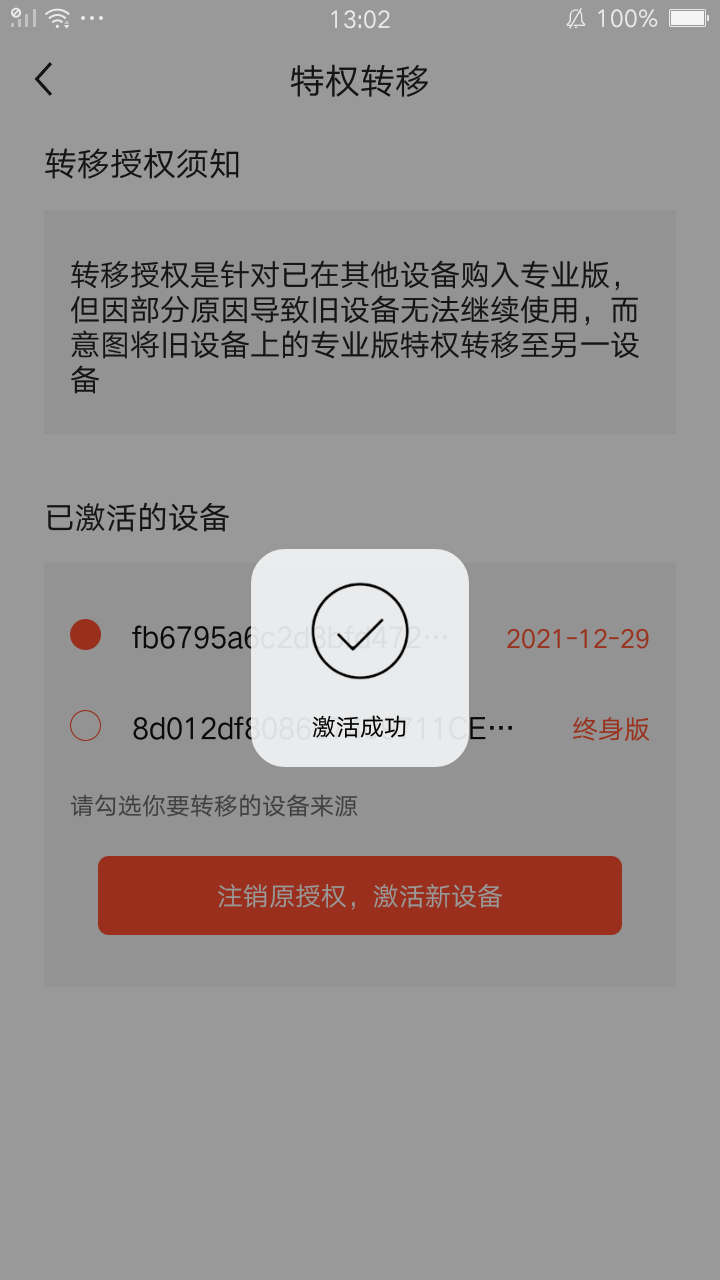Go back using the top-left arrow
The image size is (720, 1280).
click(x=43, y=79)
